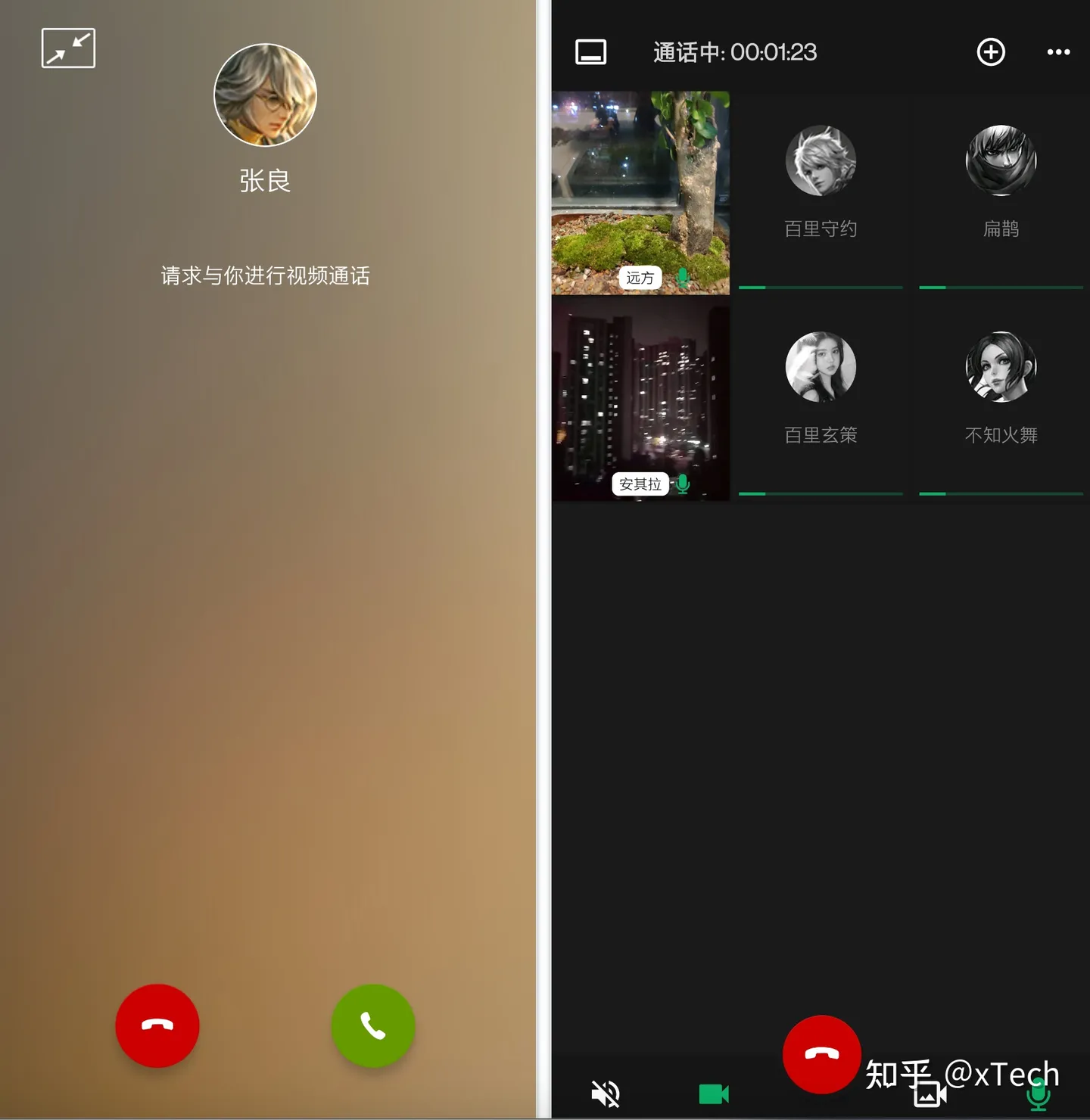Minimize the incoming call screen
Viewport: 1090px width, 1120px height.
pos(68,48)
